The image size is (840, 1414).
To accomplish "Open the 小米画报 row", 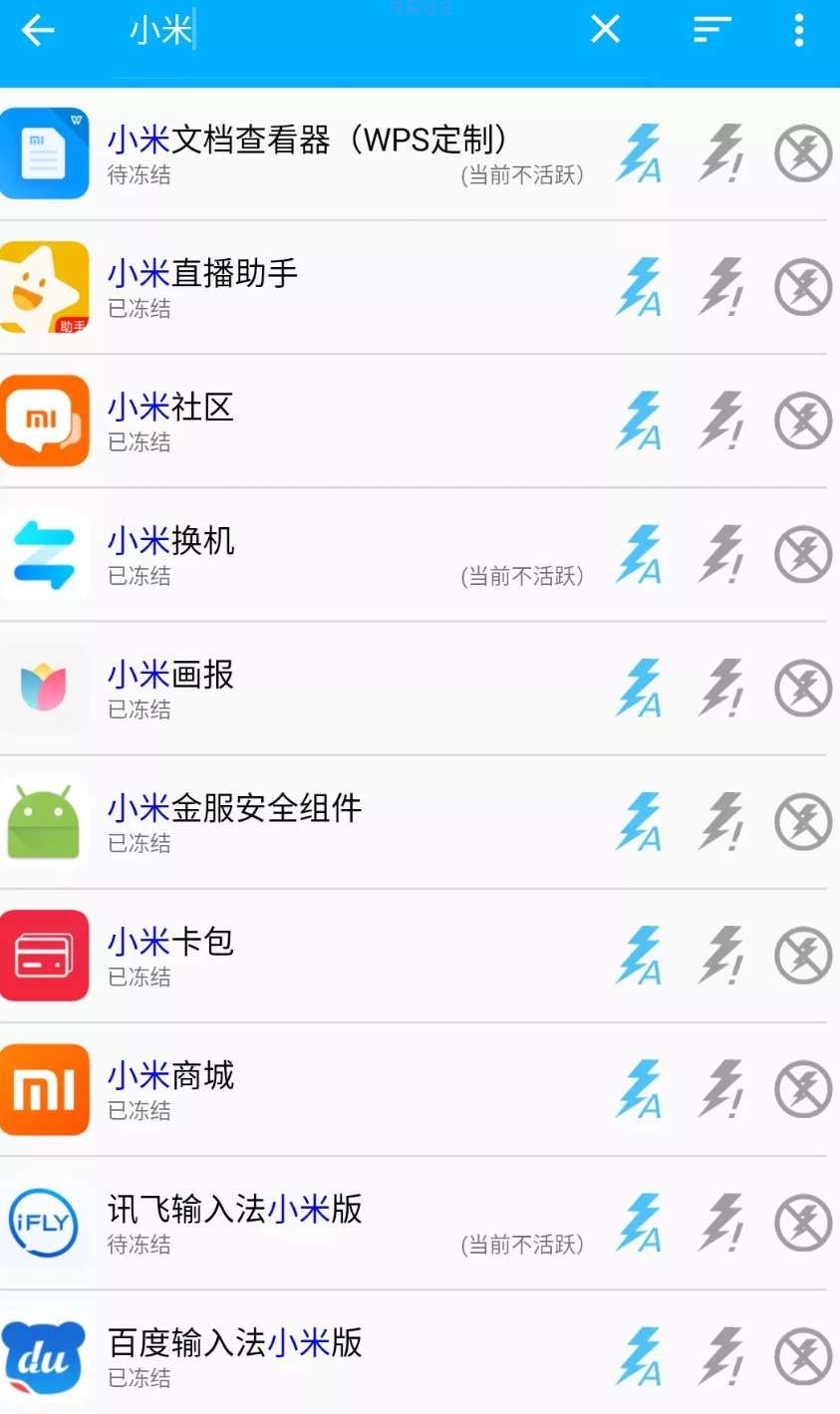I will (299, 689).
